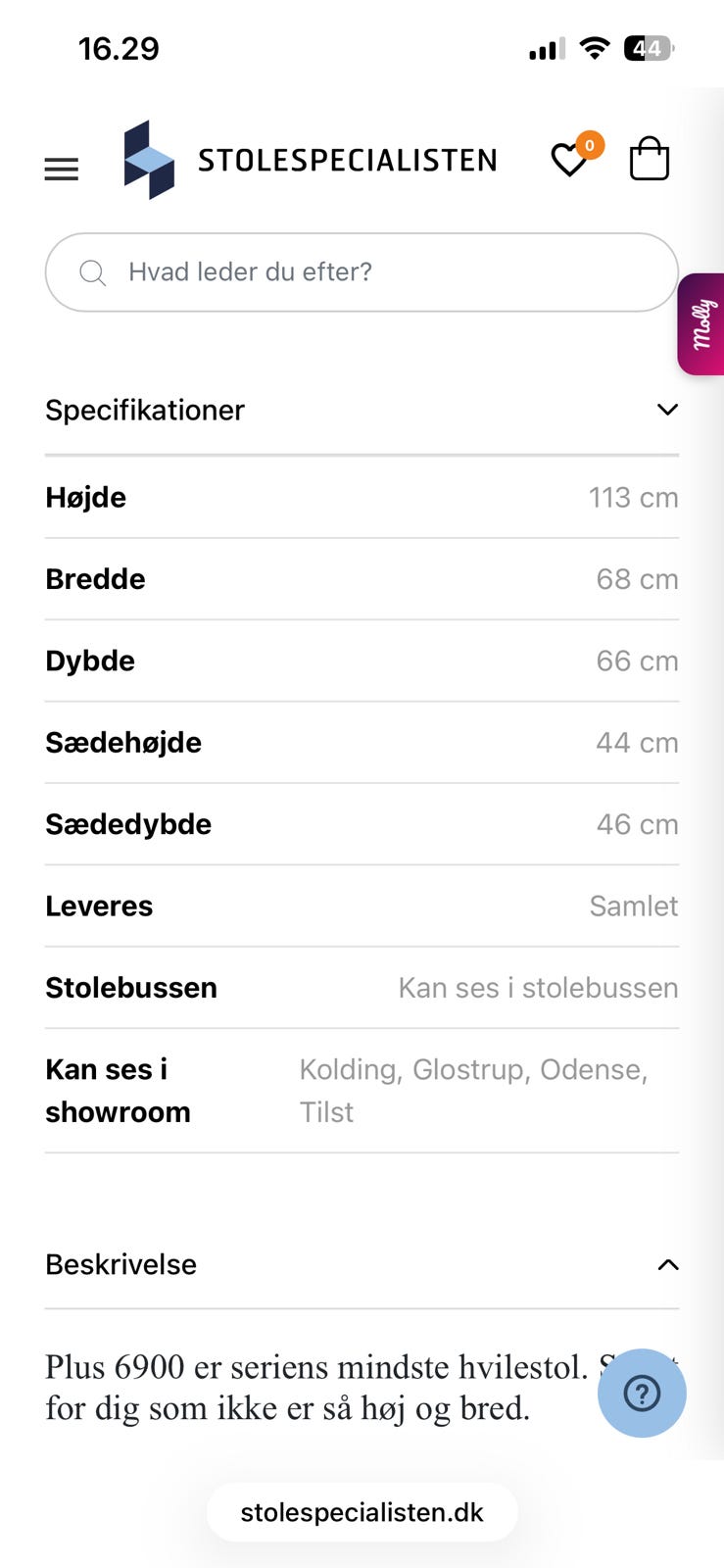
Task: Toggle the Wi-Fi indicator in status bar
Action: tap(595, 47)
